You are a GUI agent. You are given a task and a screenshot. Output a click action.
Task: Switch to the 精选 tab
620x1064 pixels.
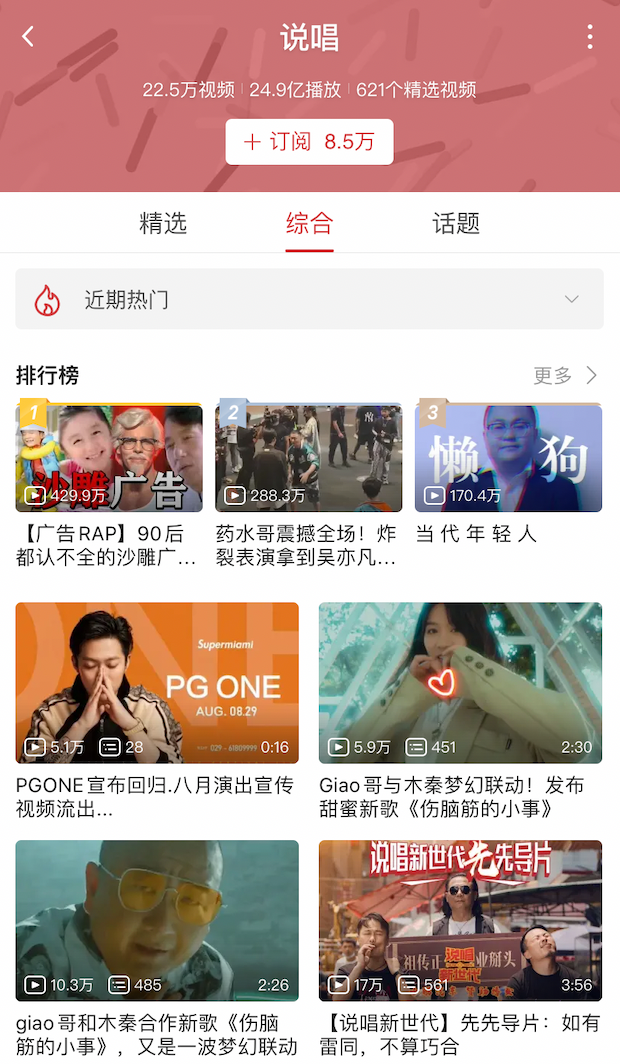click(163, 223)
